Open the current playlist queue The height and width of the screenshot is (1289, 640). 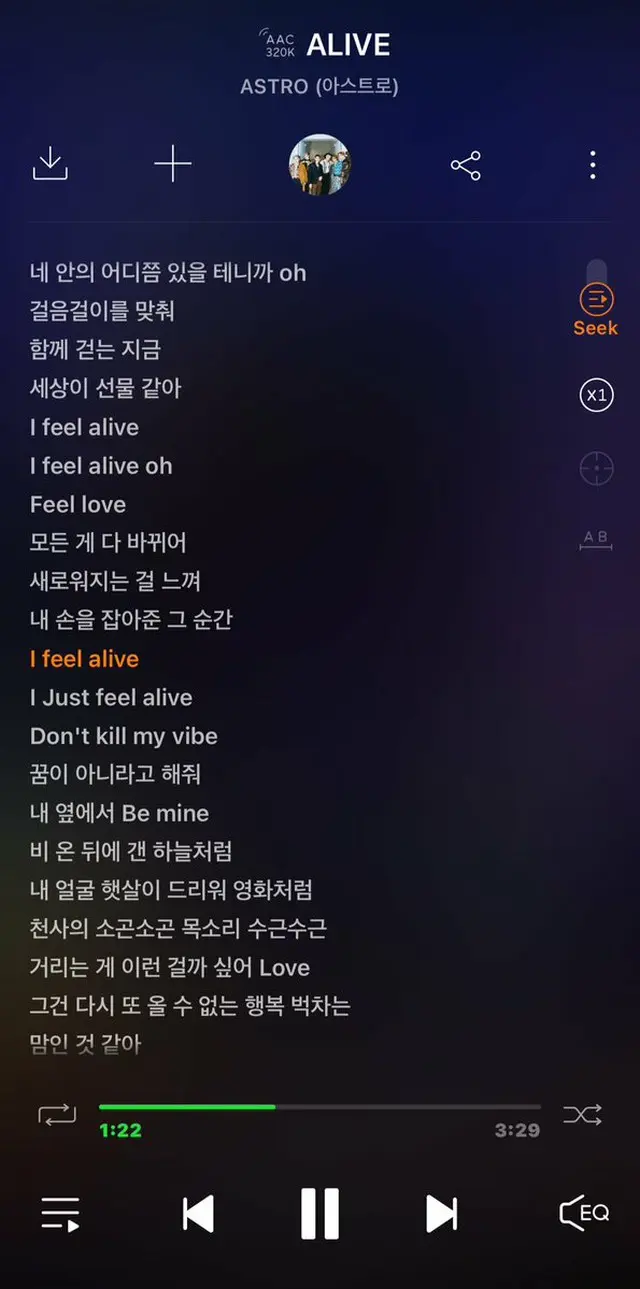pos(60,1213)
